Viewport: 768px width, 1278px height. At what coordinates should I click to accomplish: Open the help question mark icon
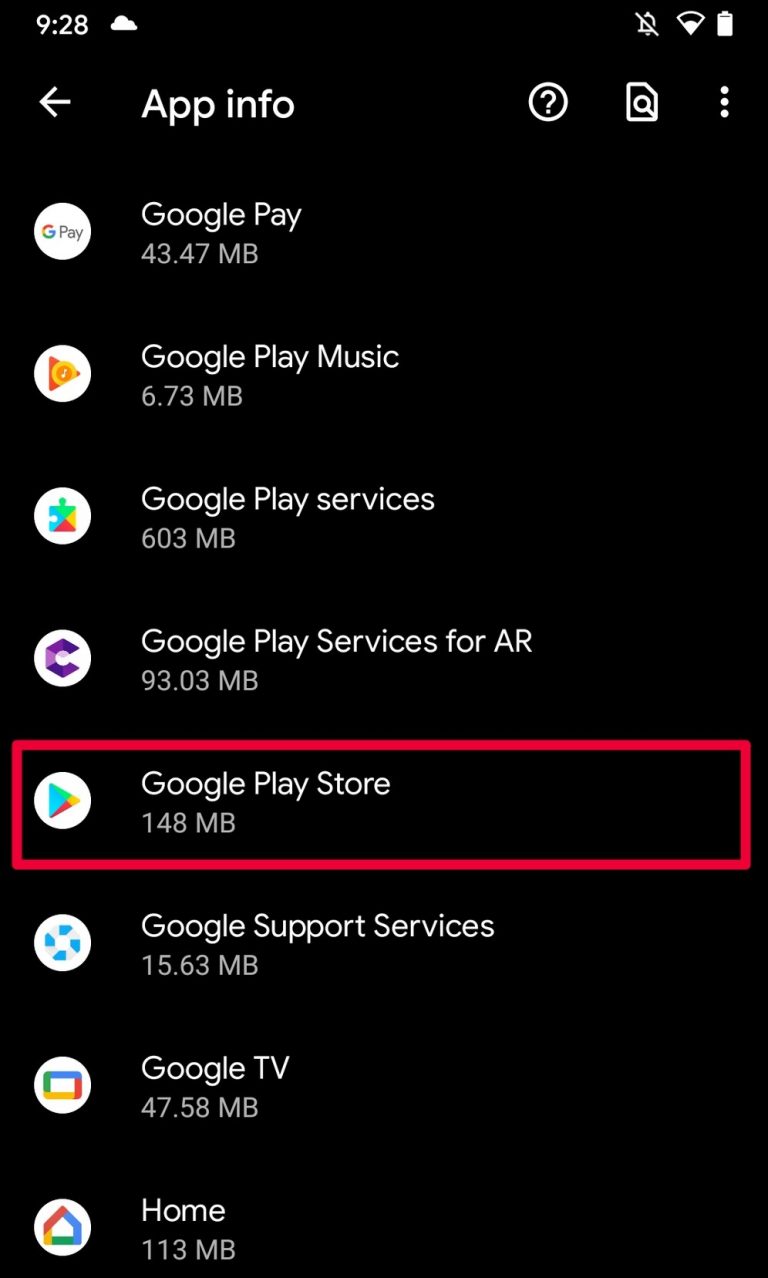[x=547, y=102]
